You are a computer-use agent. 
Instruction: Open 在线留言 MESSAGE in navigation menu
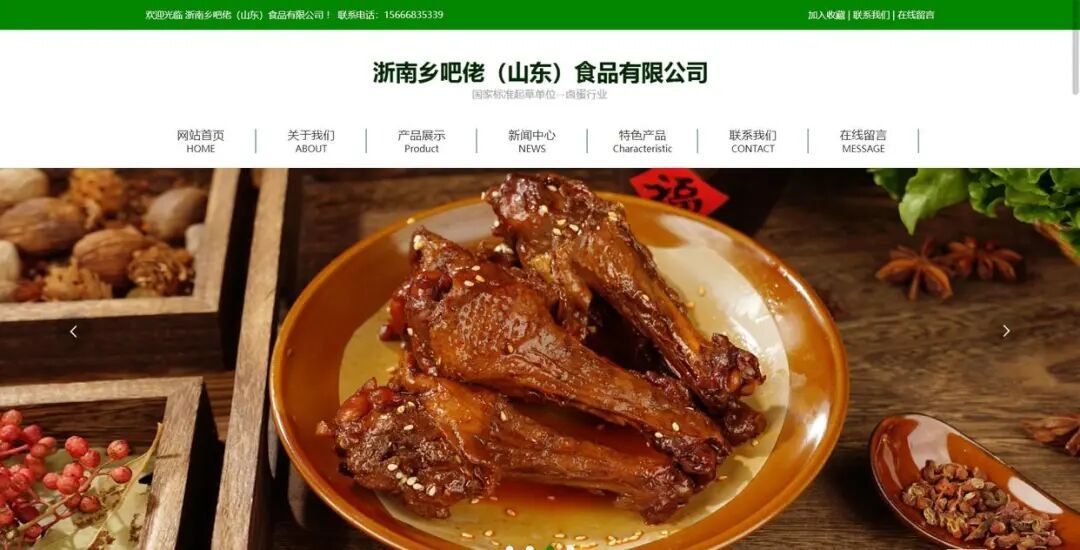[x=863, y=141]
